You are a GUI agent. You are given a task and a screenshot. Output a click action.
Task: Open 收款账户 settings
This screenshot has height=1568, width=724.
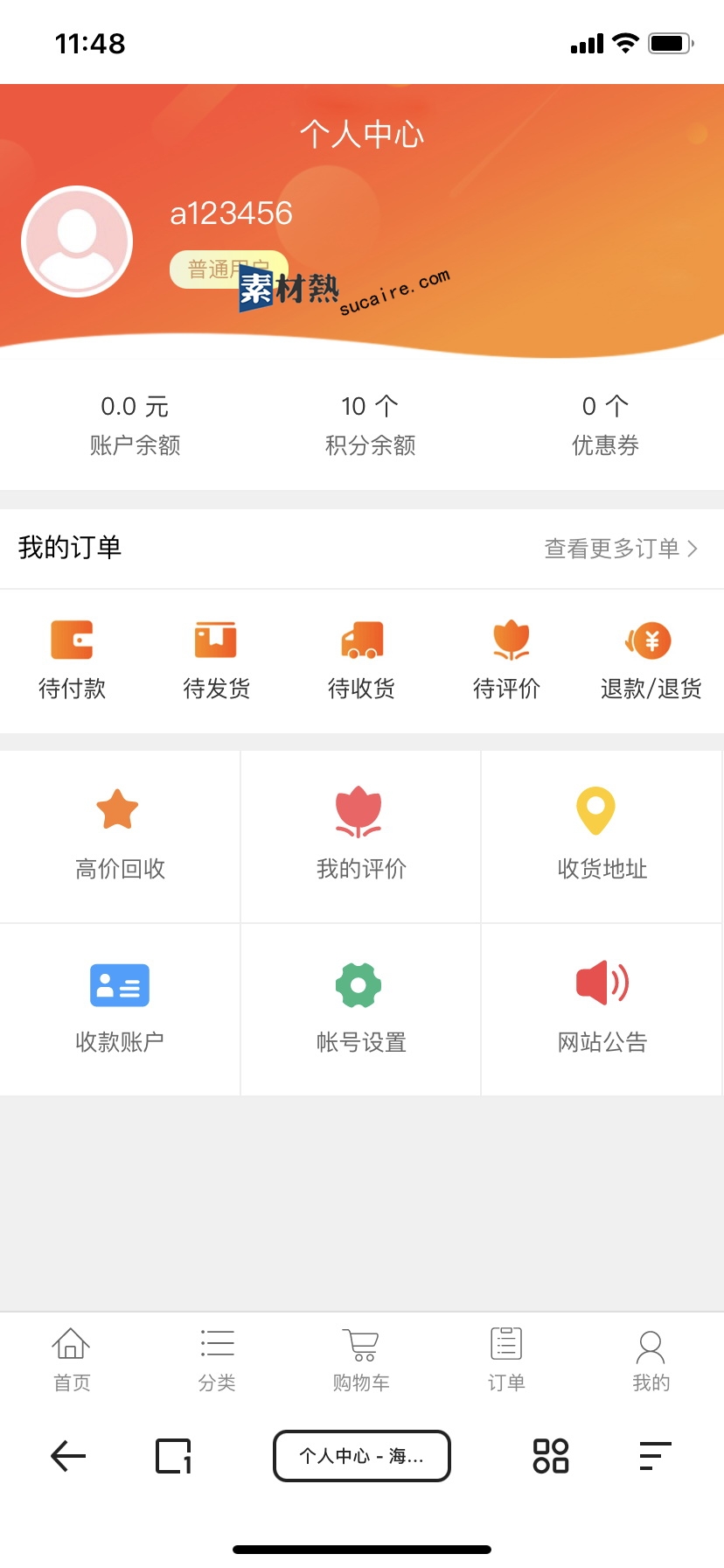pos(120,1009)
